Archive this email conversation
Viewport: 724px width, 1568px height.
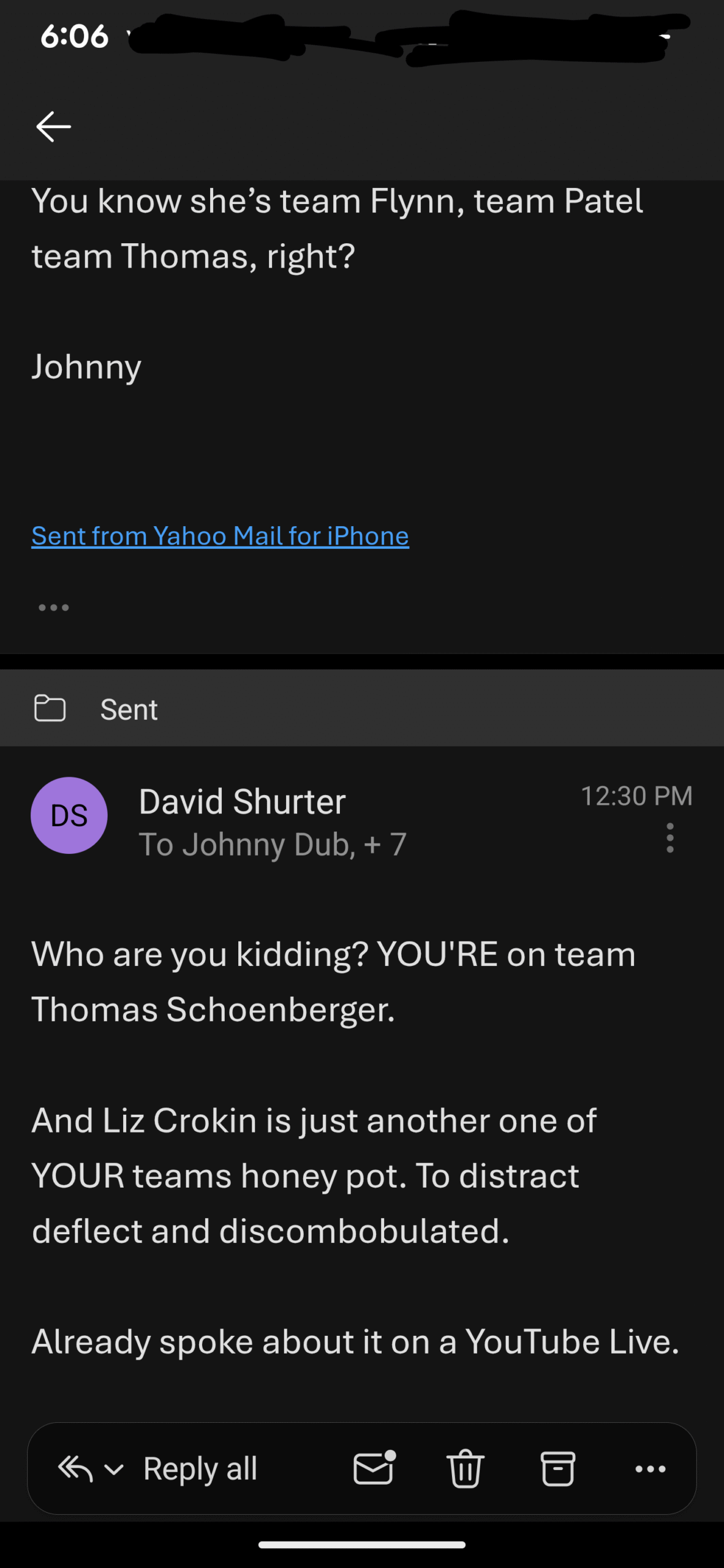point(557,1469)
